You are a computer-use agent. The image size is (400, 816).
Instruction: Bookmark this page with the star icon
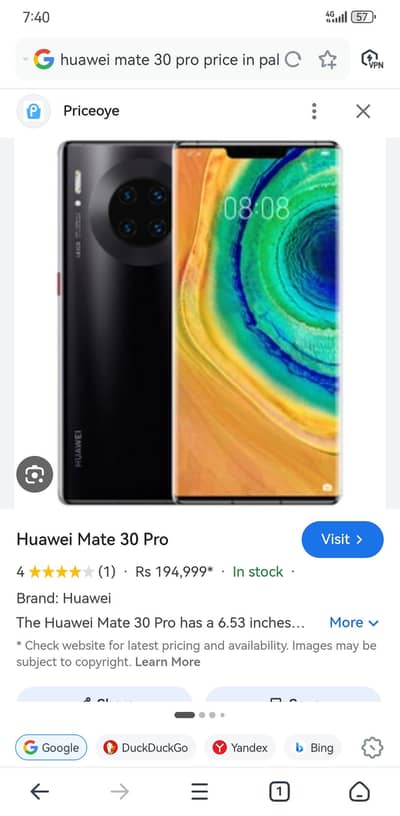click(328, 59)
